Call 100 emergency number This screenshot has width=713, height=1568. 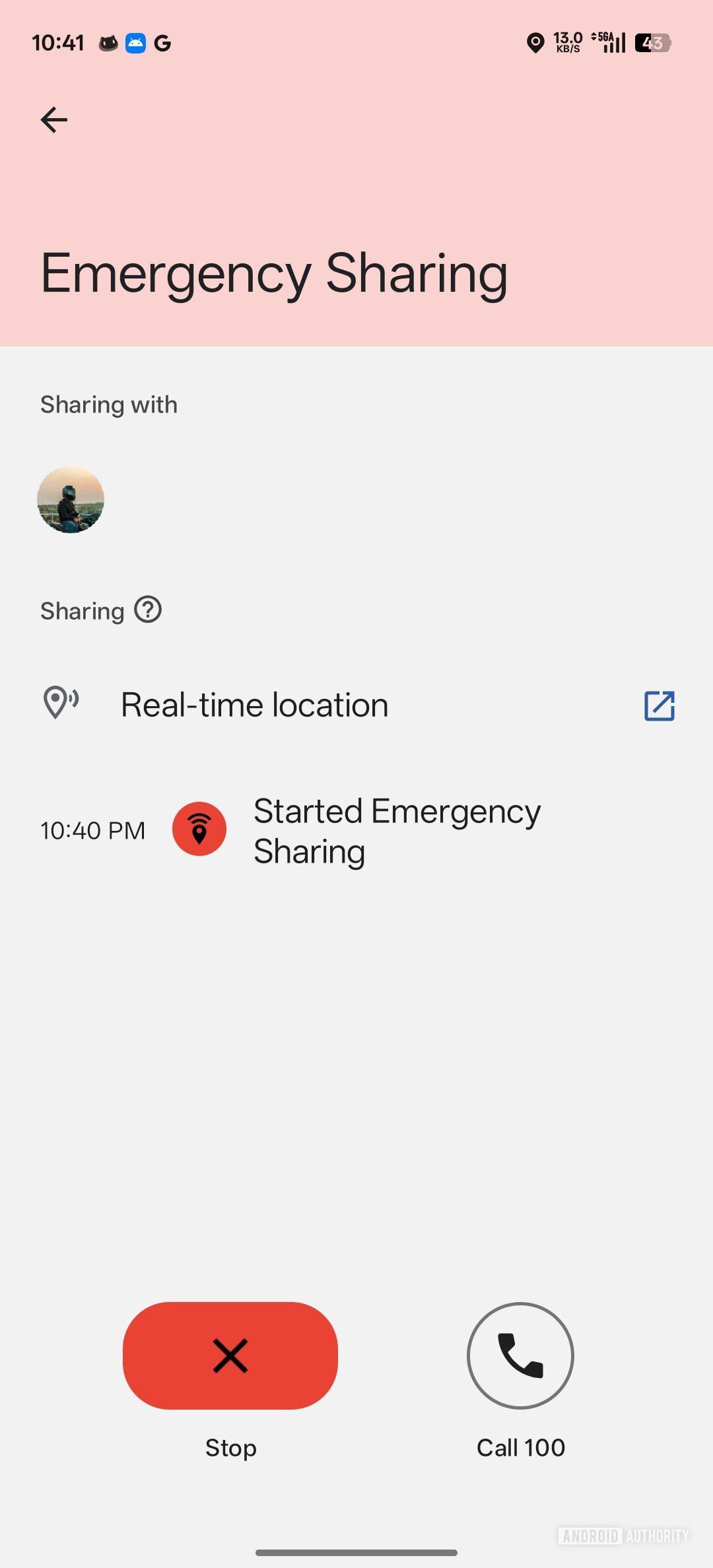[x=520, y=1356]
